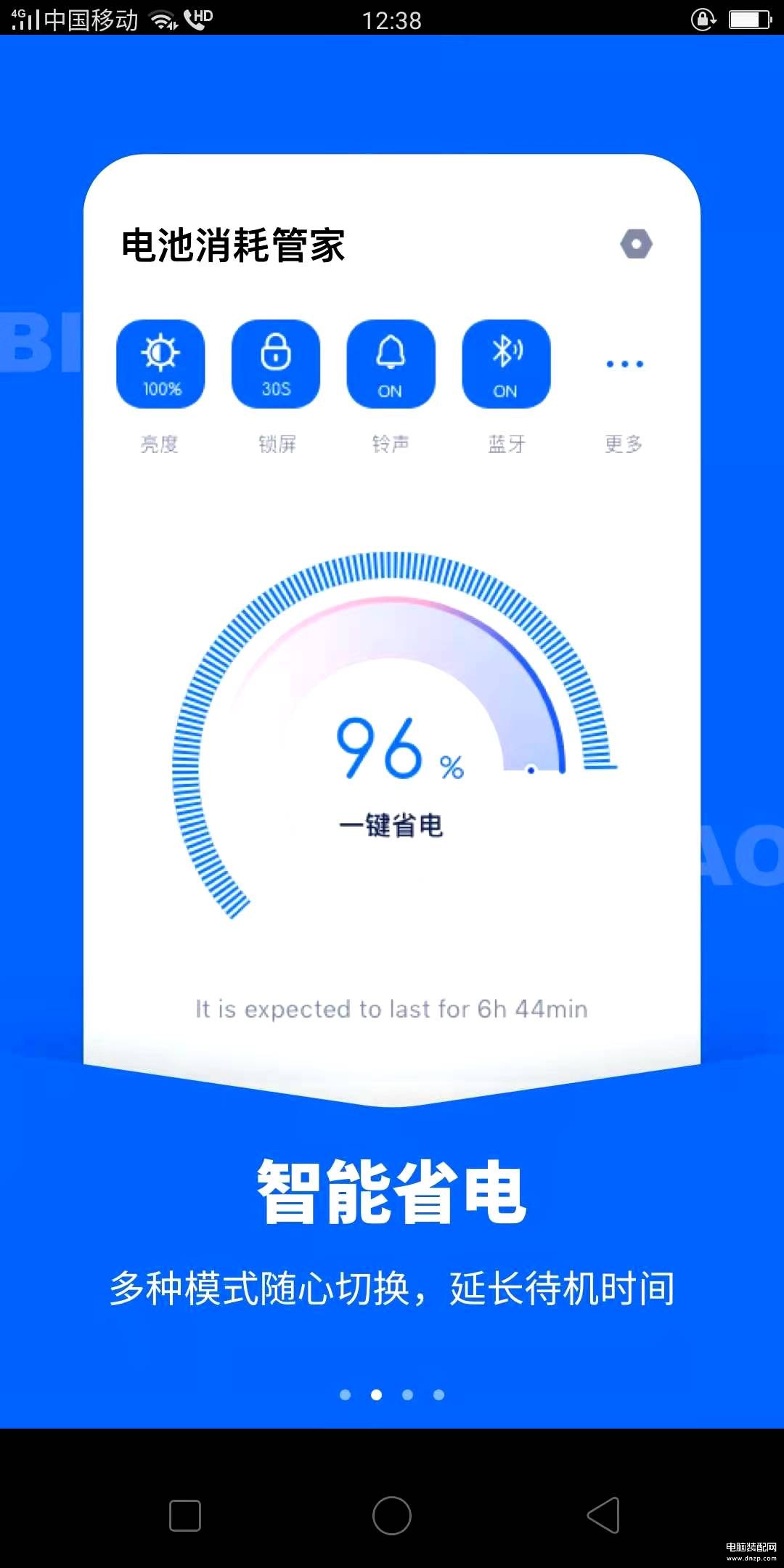Screen dimensions: 784x1568
Task: Tap the system back button
Action: pyautogui.click(x=603, y=1516)
